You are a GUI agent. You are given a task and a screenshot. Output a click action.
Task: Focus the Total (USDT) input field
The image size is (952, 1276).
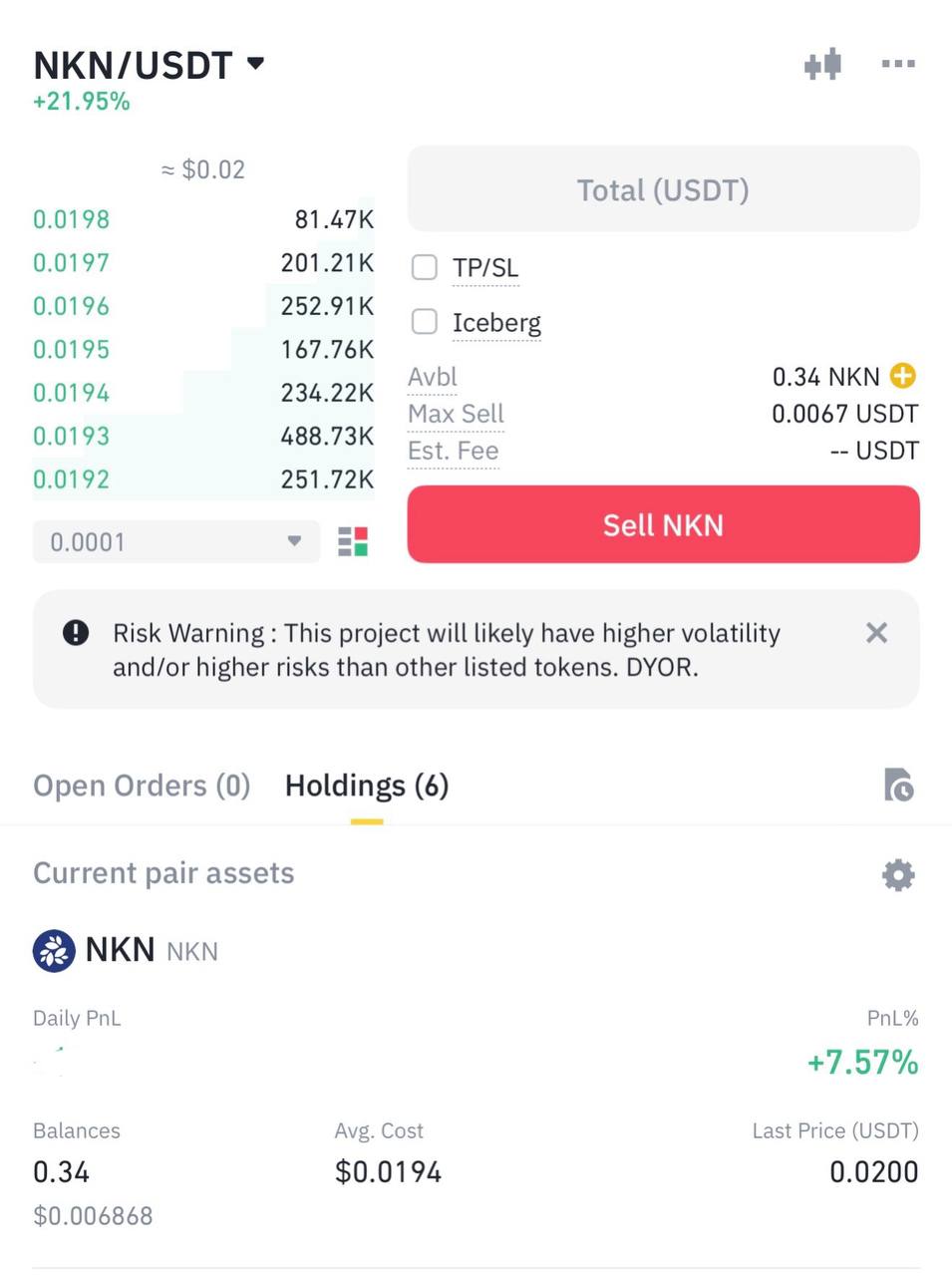click(x=663, y=189)
